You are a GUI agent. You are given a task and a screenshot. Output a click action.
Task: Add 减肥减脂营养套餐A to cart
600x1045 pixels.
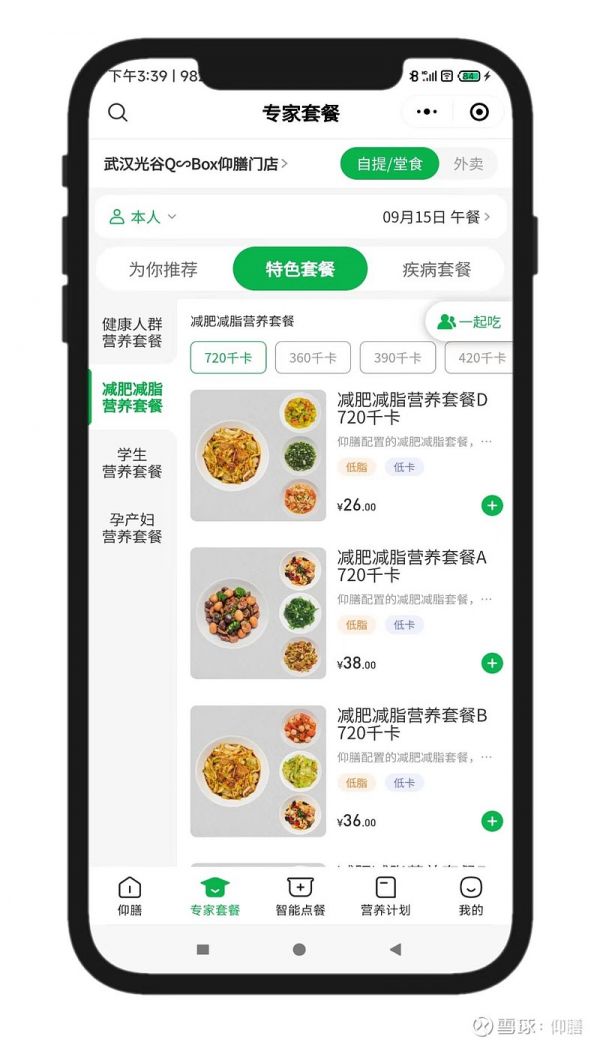(492, 663)
